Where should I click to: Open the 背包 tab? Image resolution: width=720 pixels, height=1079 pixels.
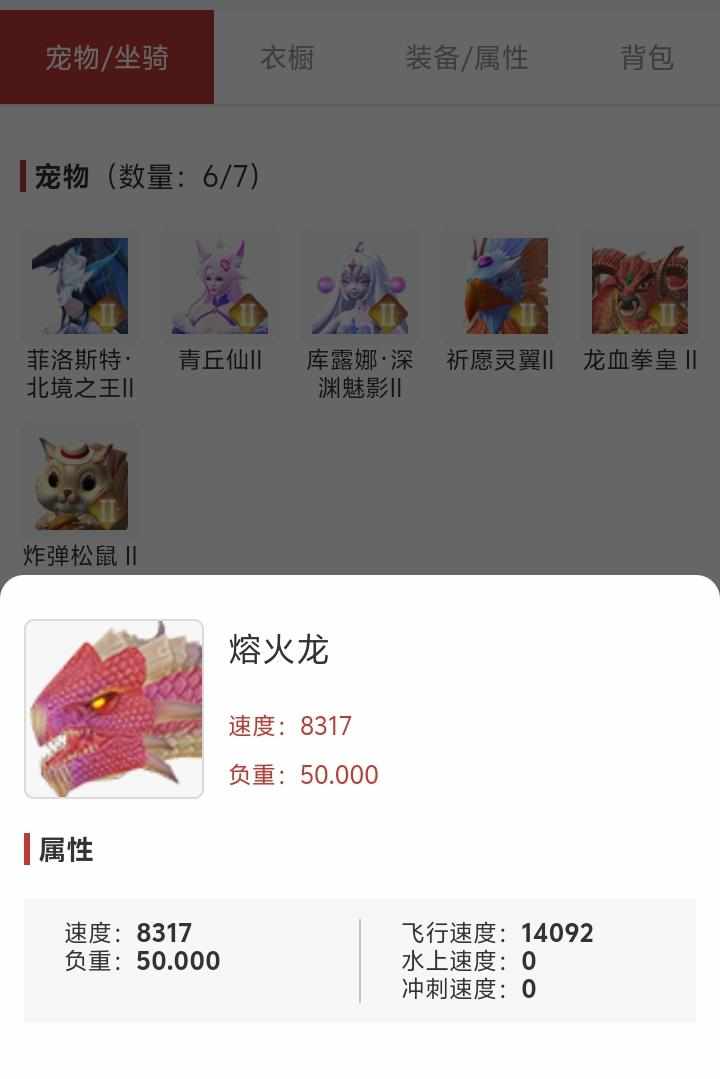(647, 58)
